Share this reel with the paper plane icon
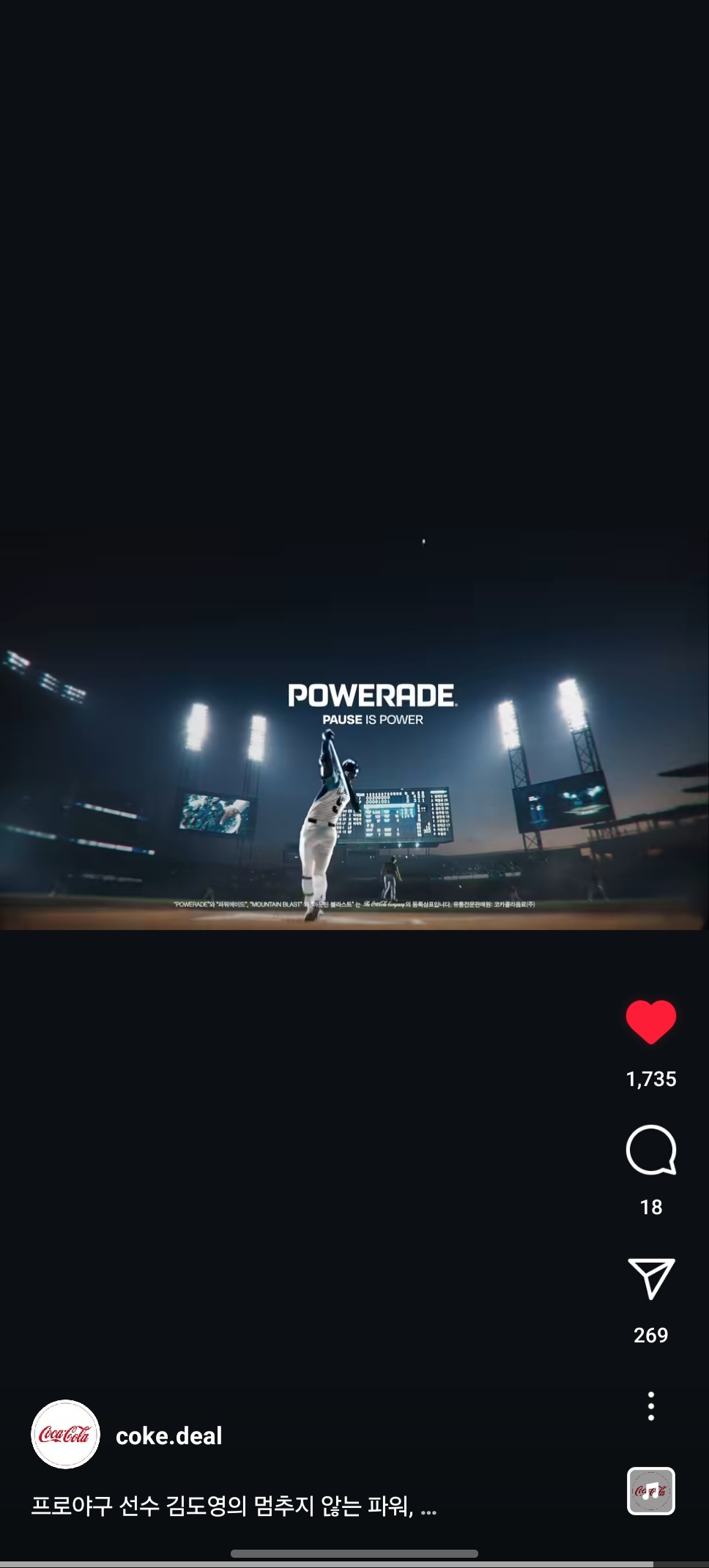This screenshot has width=709, height=1568. click(x=650, y=1279)
